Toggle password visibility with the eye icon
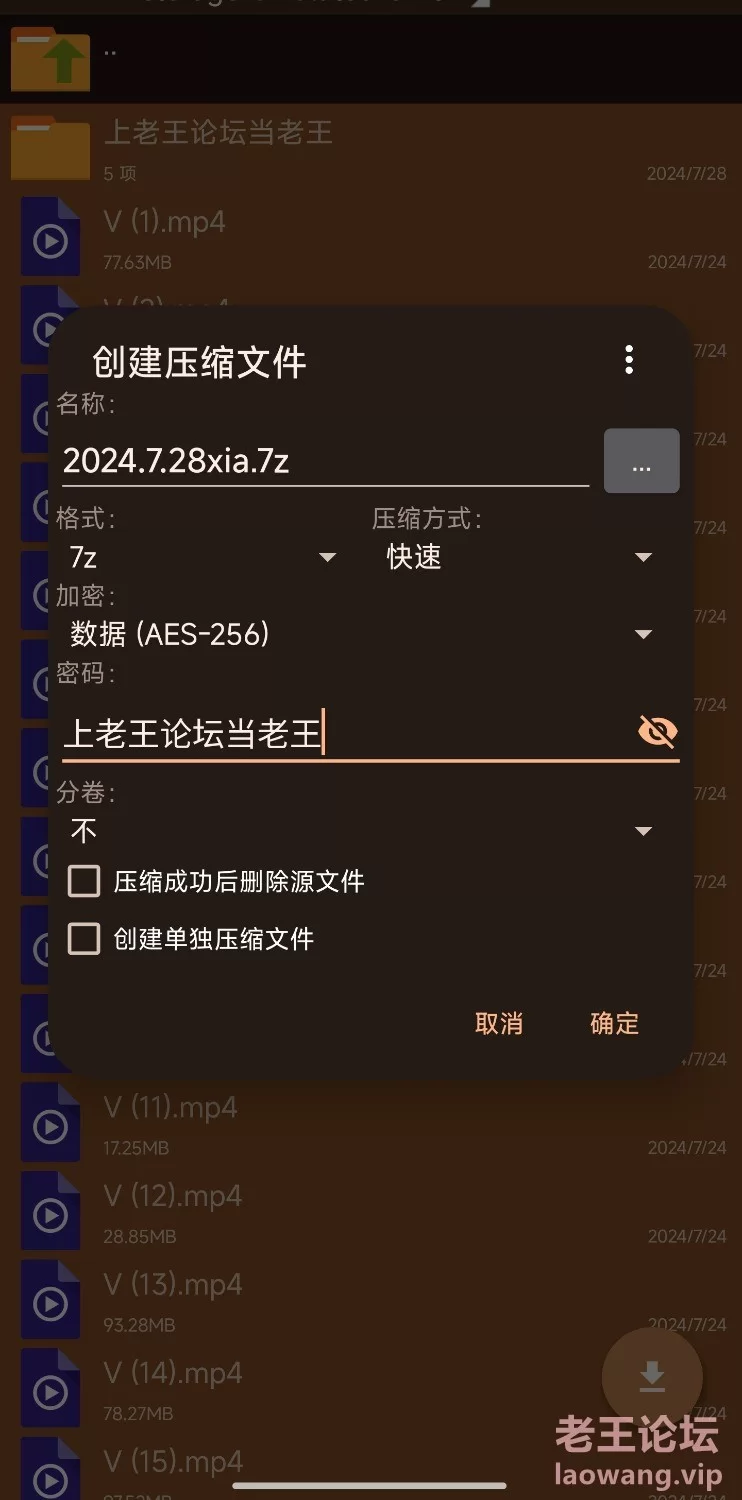Viewport: 742px width, 1500px height. (657, 733)
